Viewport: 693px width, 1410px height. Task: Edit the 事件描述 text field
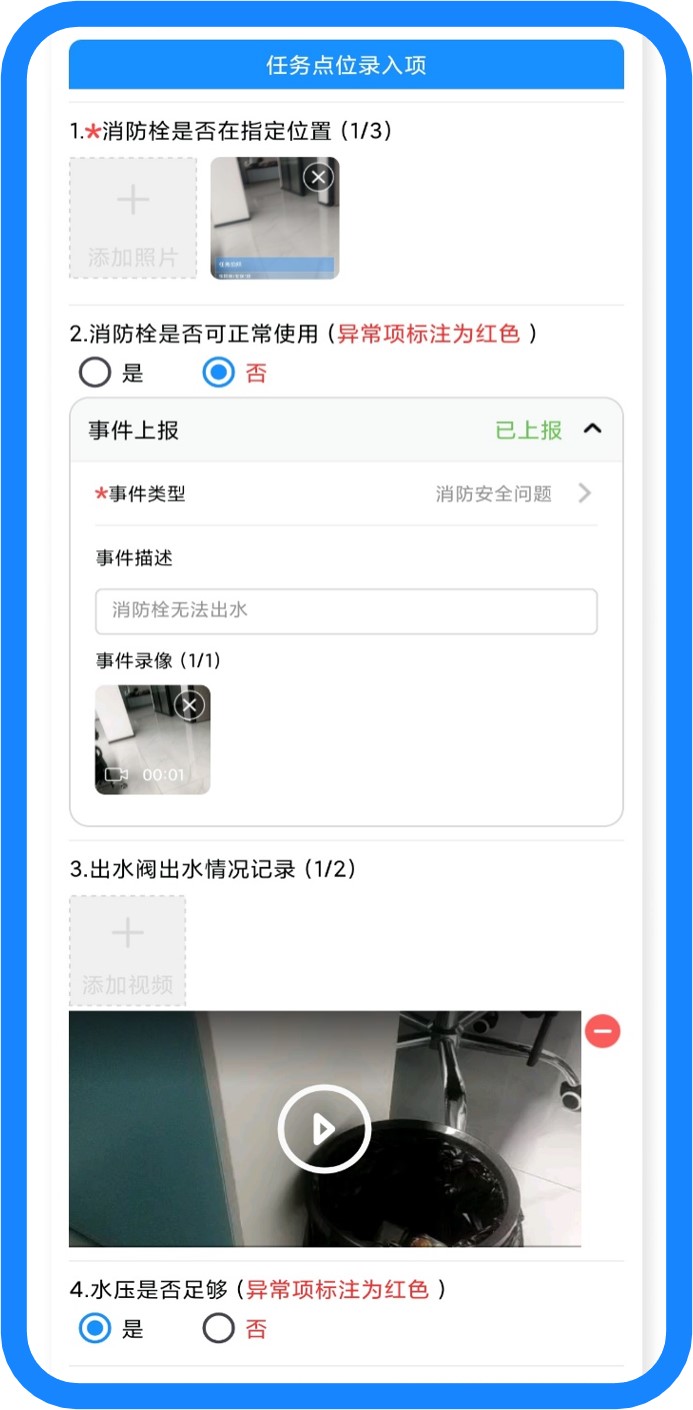click(346, 611)
